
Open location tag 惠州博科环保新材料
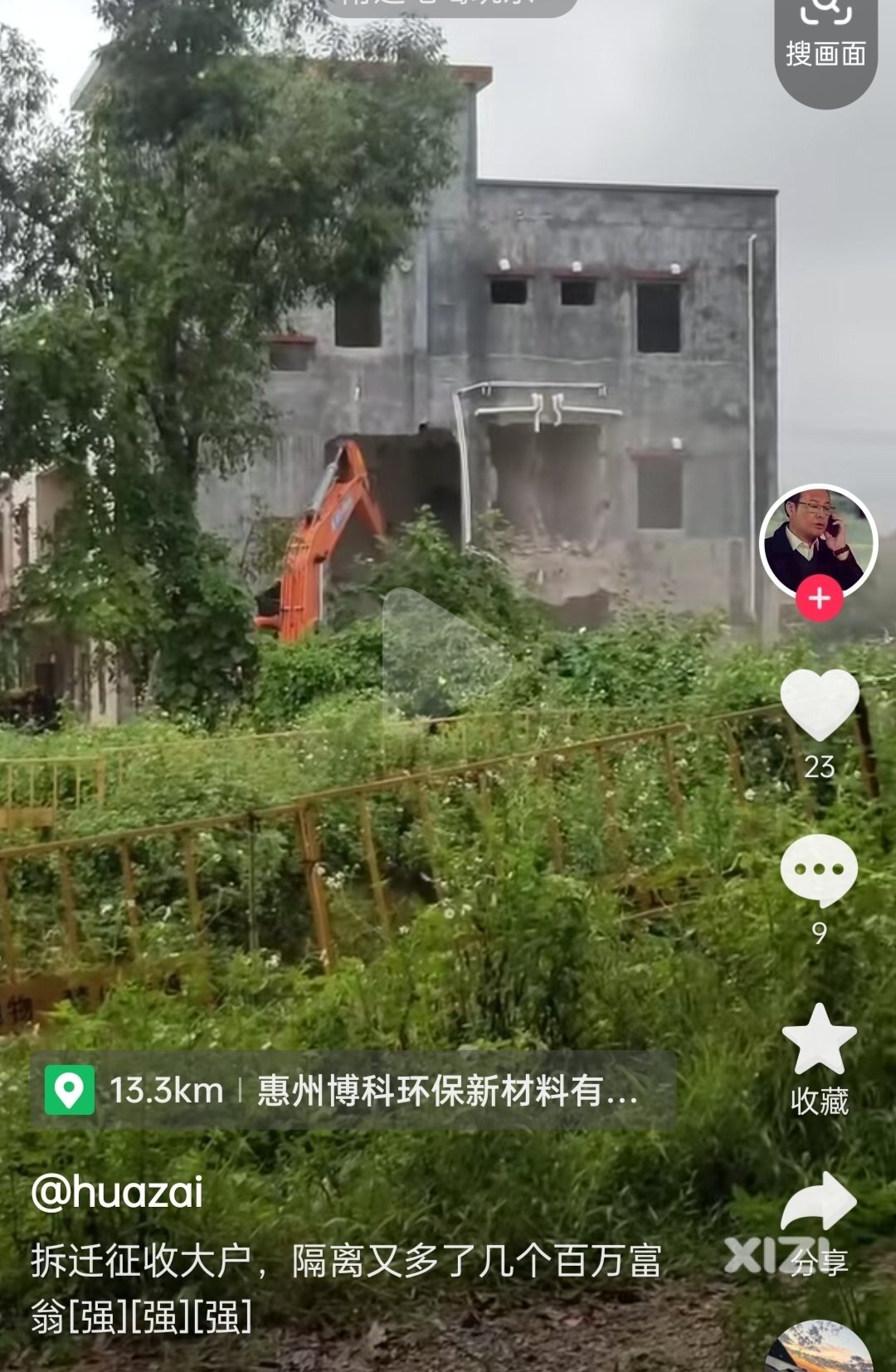(353, 1091)
